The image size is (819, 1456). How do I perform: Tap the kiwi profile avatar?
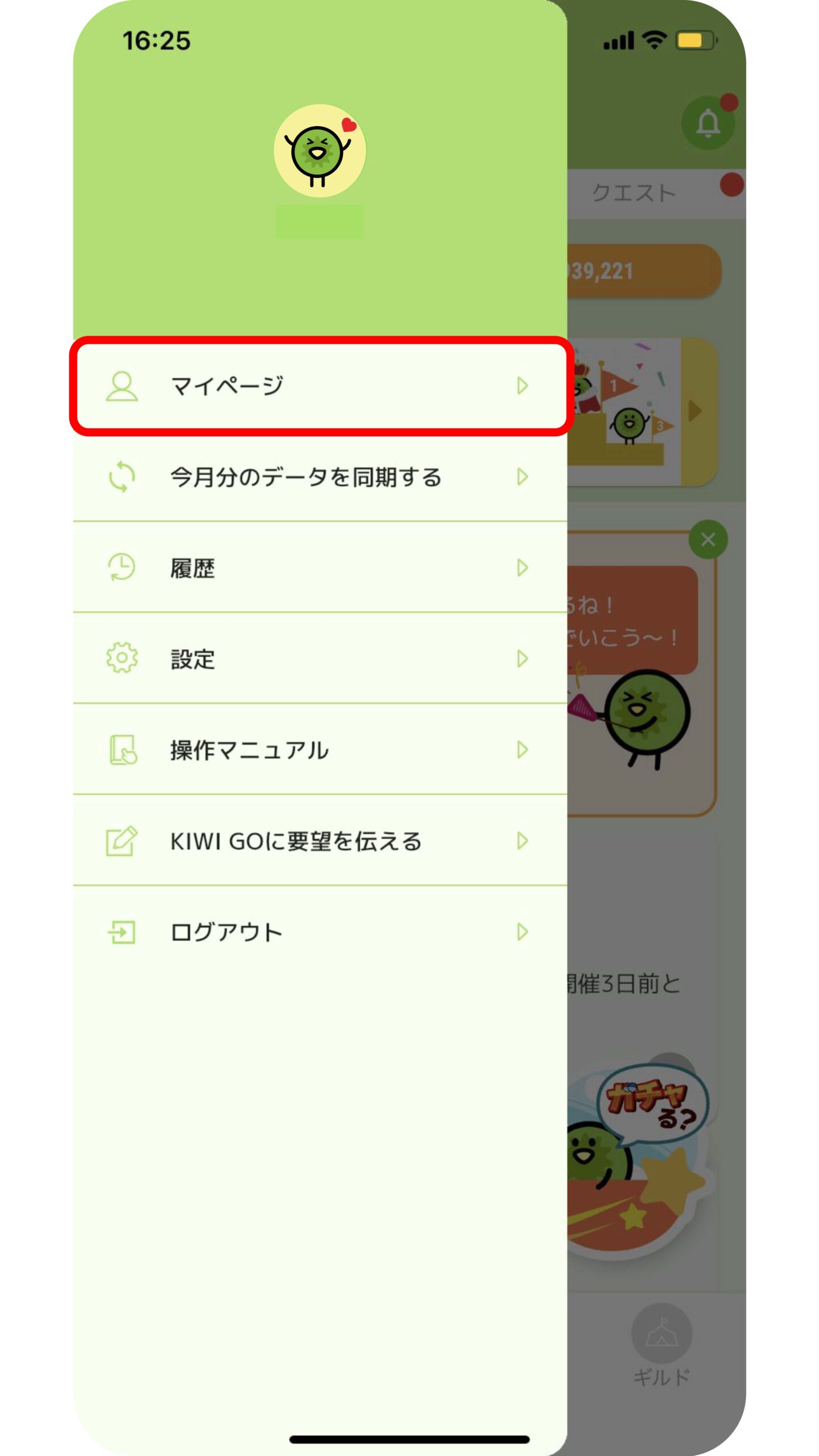[x=320, y=150]
